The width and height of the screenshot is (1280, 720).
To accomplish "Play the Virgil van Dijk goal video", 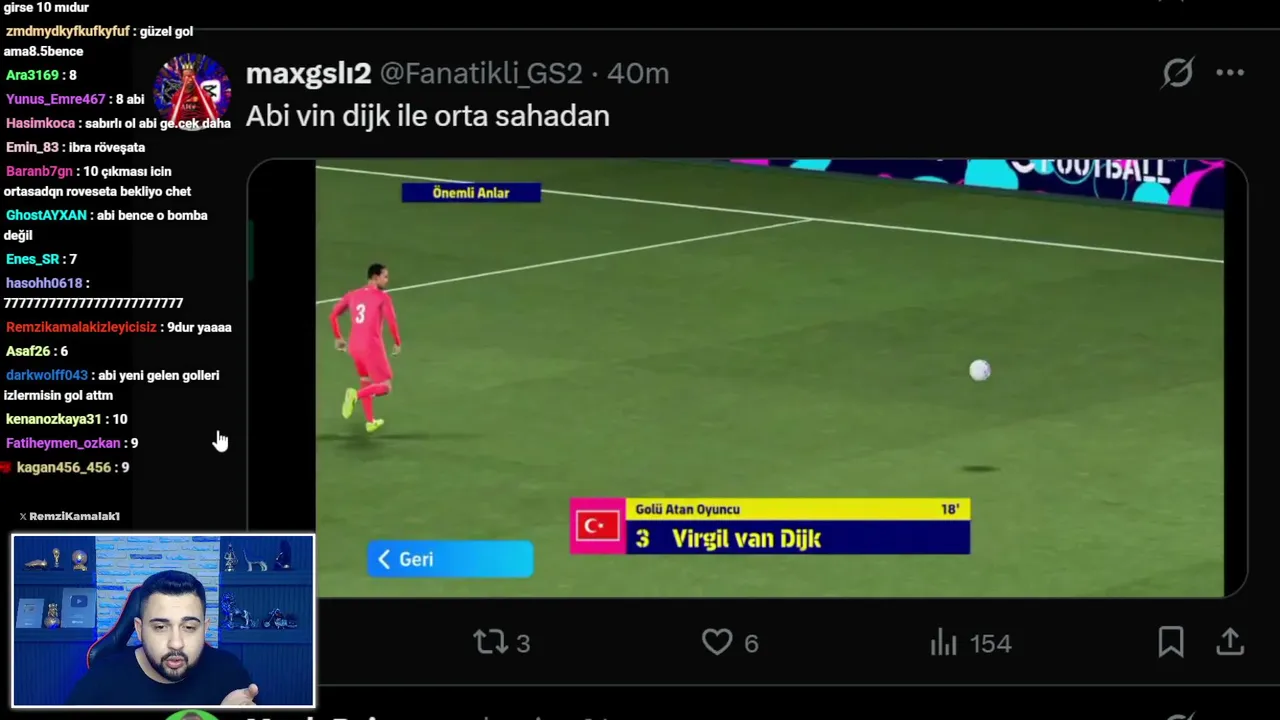I will (769, 378).
